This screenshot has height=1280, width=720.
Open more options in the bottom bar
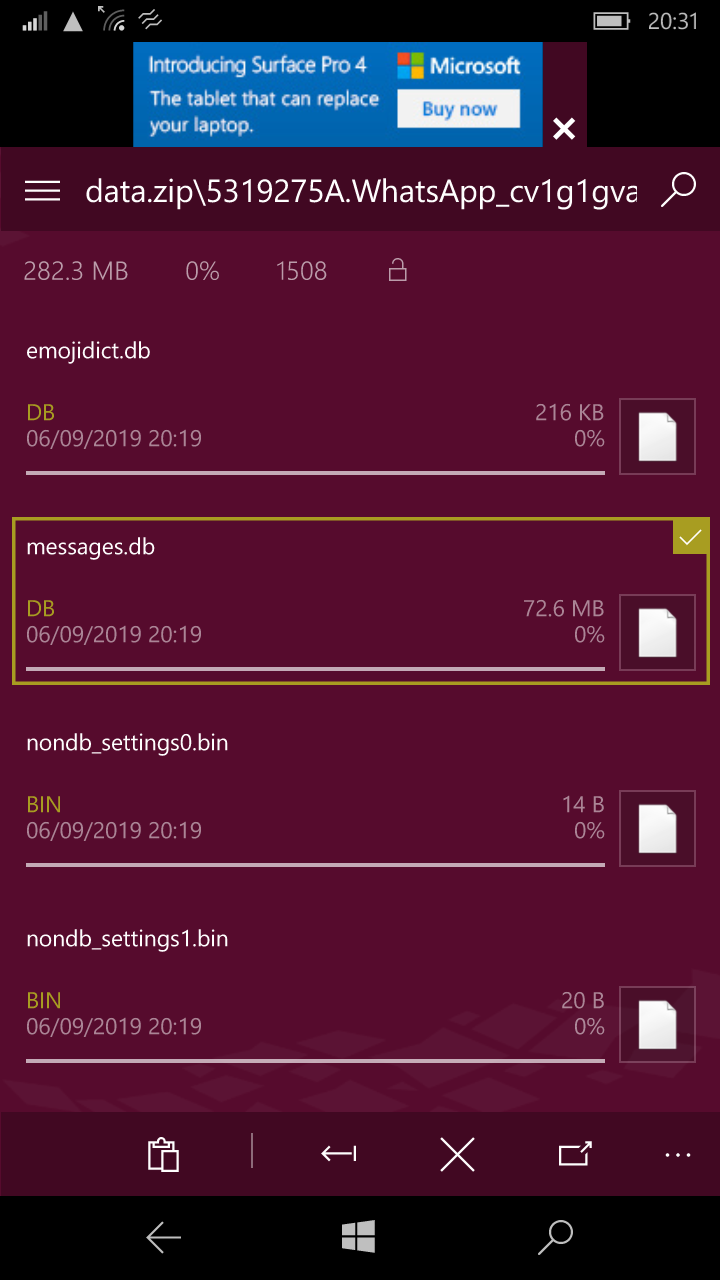pyautogui.click(x=678, y=1155)
